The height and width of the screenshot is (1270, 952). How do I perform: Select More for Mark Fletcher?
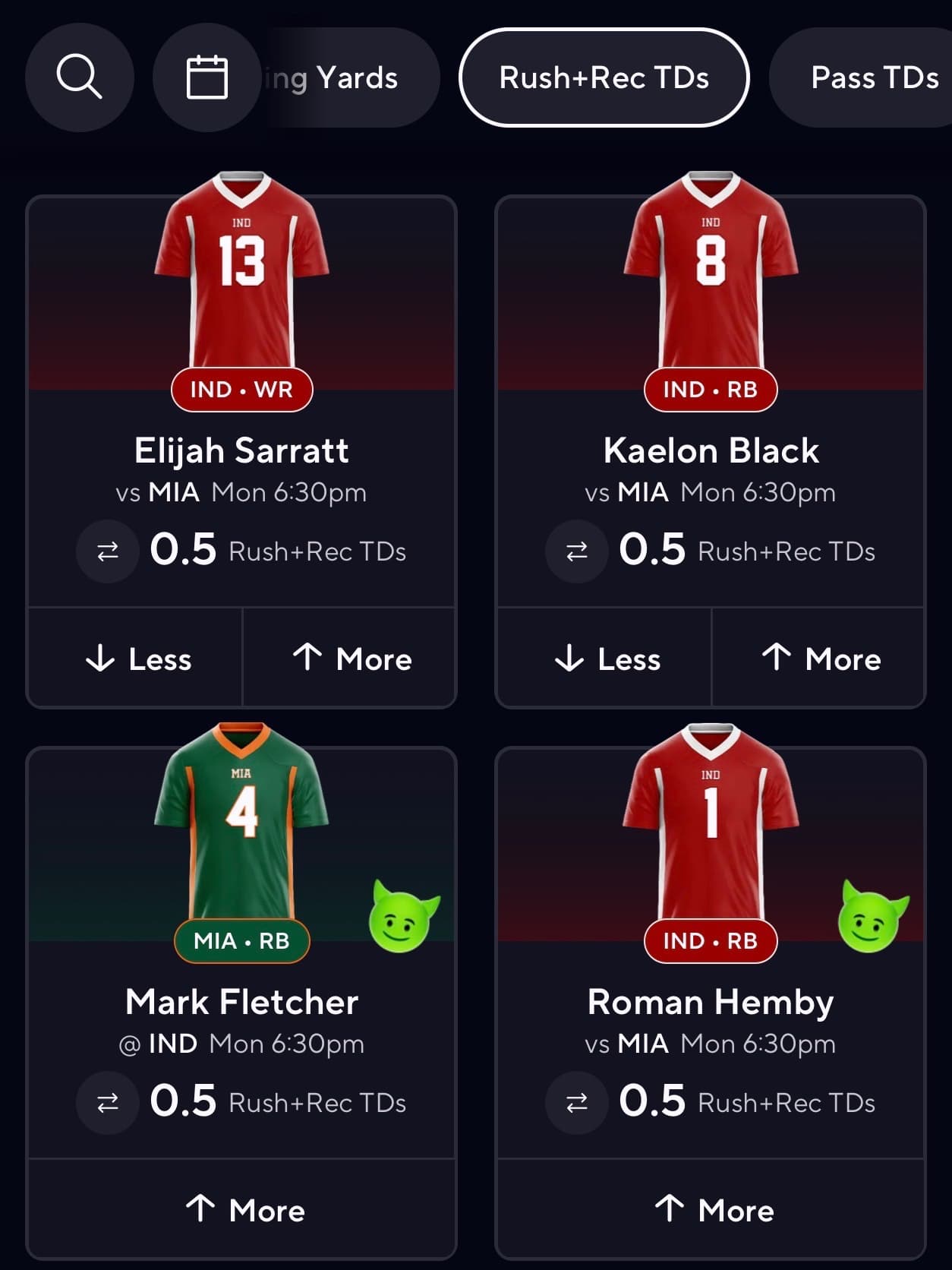[x=243, y=1209]
